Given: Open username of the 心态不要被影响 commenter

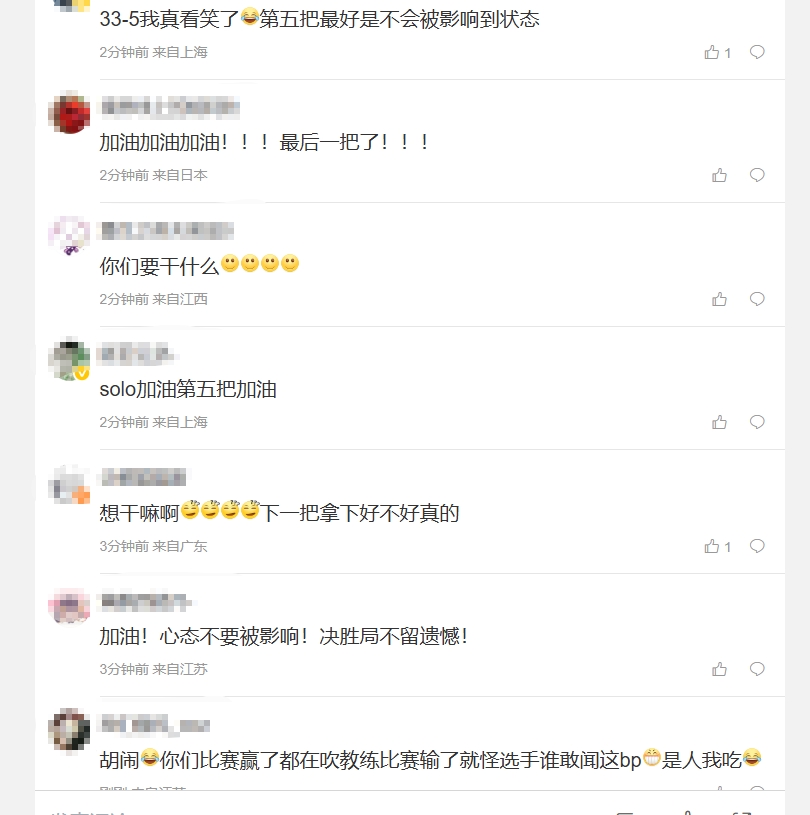Looking at the screenshot, I should point(146,602).
